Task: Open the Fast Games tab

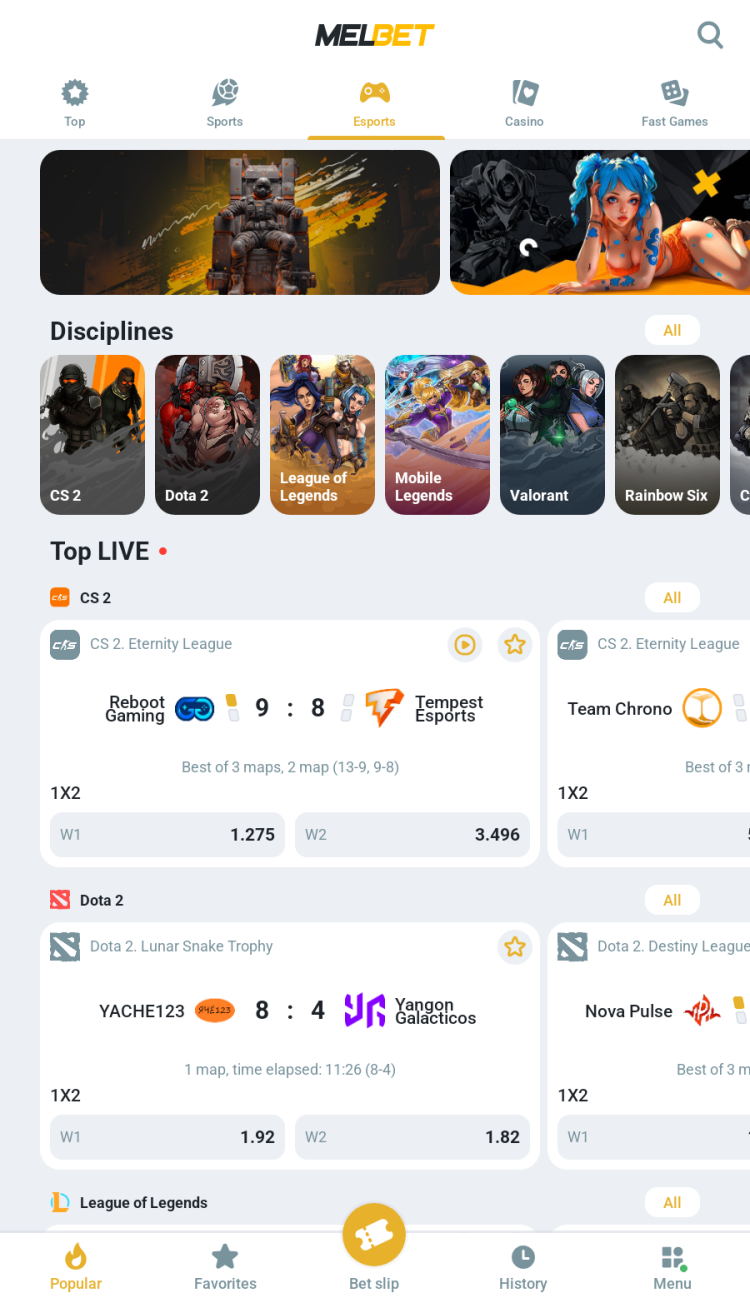Action: point(674,104)
